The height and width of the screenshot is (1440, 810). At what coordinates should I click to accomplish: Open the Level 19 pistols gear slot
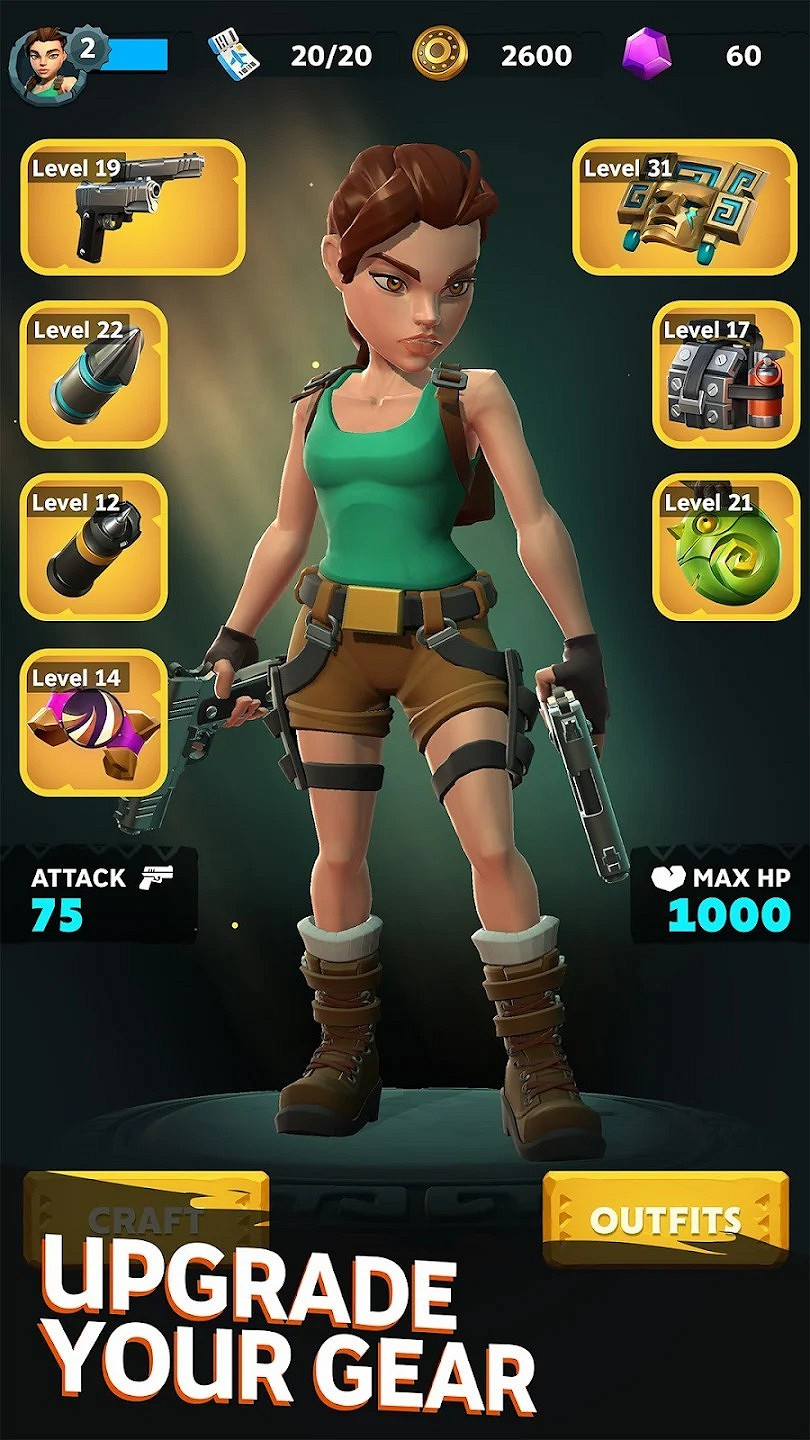132,207
